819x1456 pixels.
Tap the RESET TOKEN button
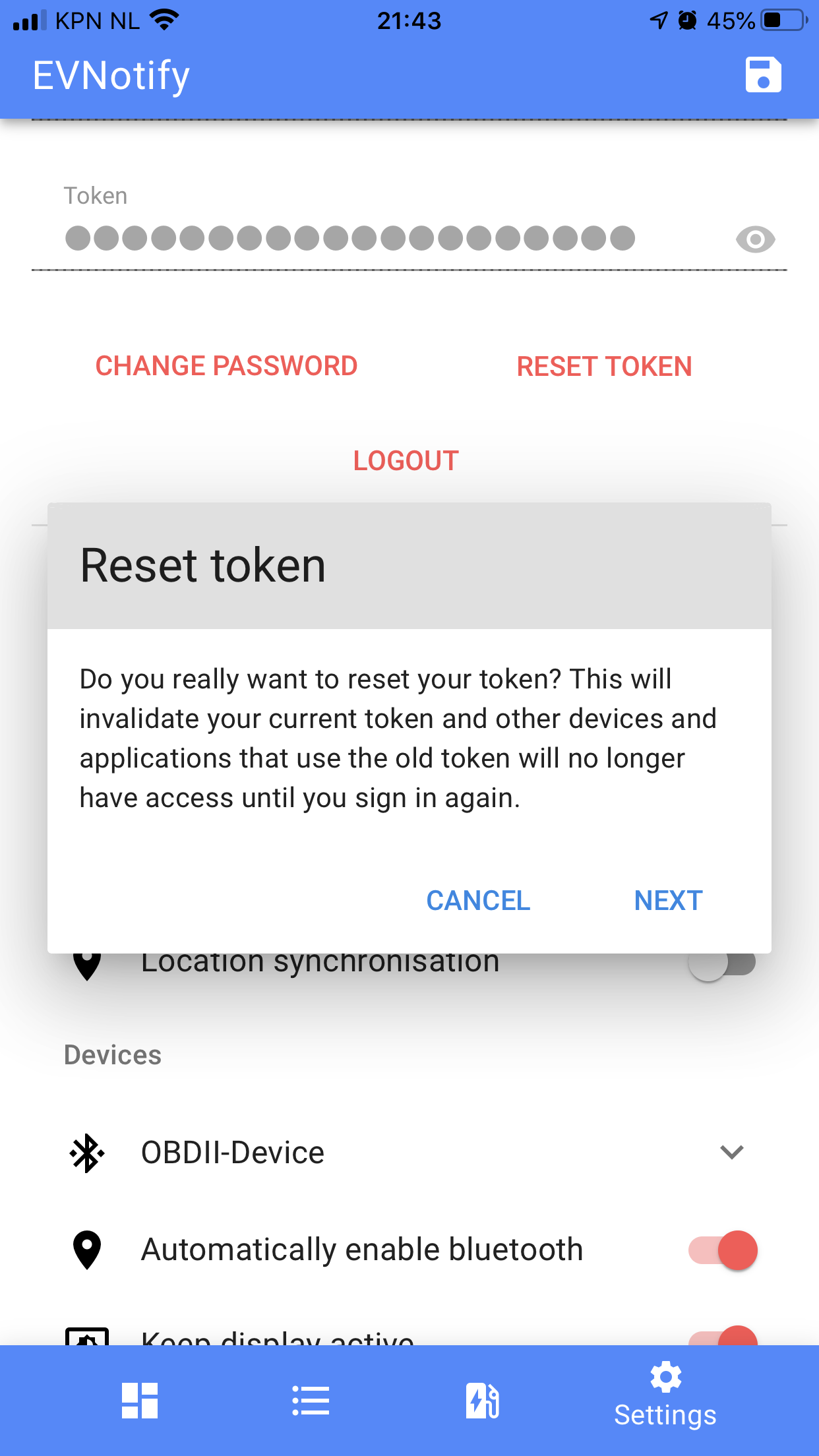point(604,367)
